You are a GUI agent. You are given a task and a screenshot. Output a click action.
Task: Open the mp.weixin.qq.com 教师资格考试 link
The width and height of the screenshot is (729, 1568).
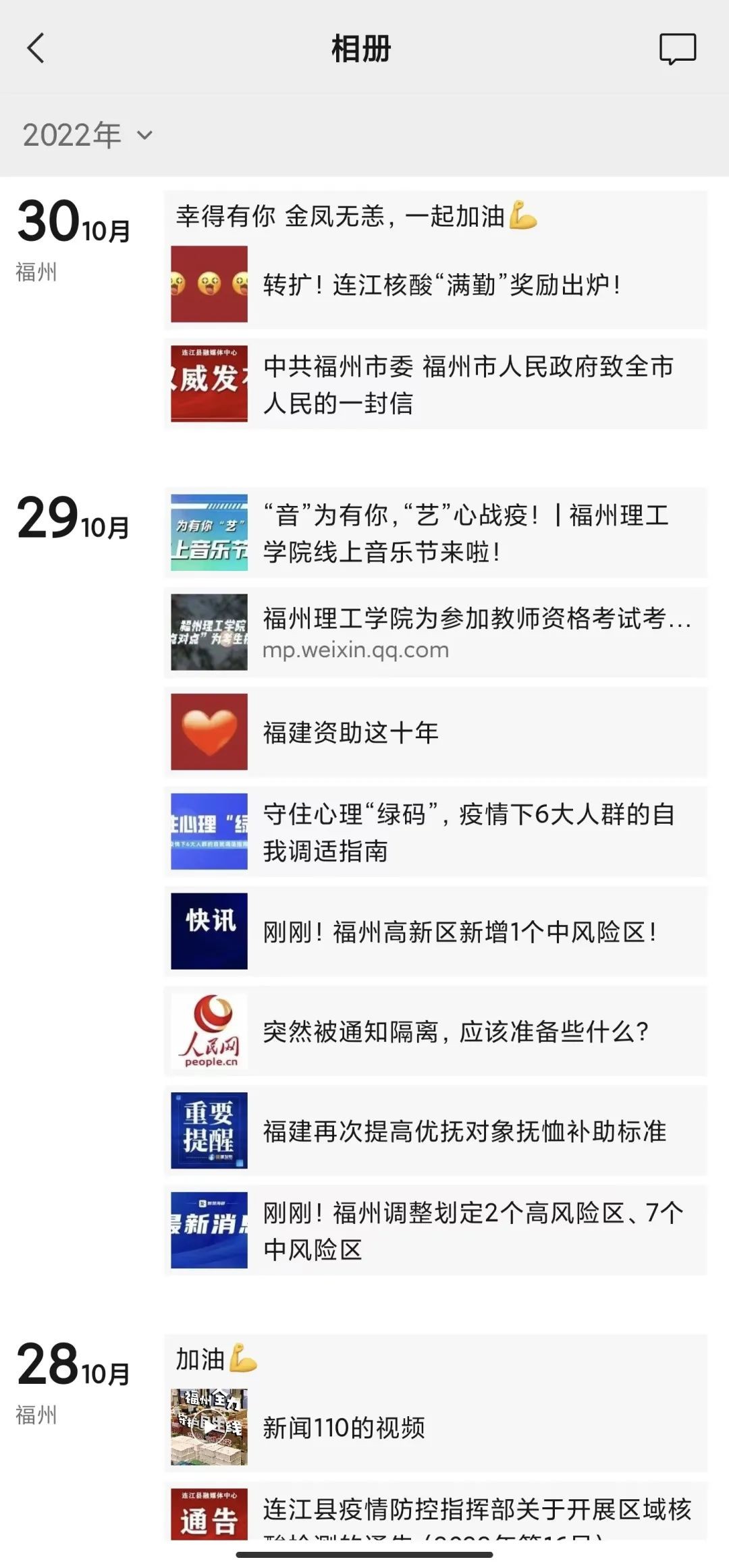[435, 632]
